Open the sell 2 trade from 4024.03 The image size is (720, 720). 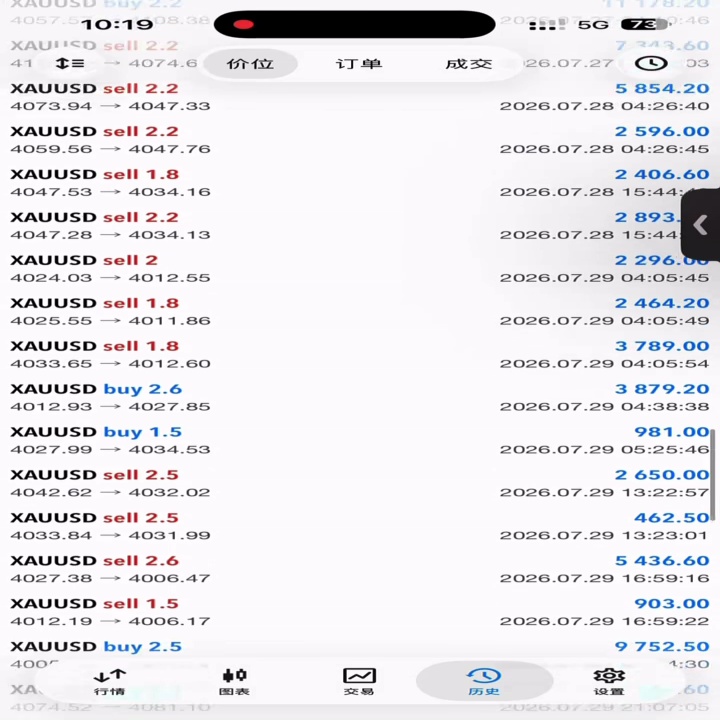point(360,269)
